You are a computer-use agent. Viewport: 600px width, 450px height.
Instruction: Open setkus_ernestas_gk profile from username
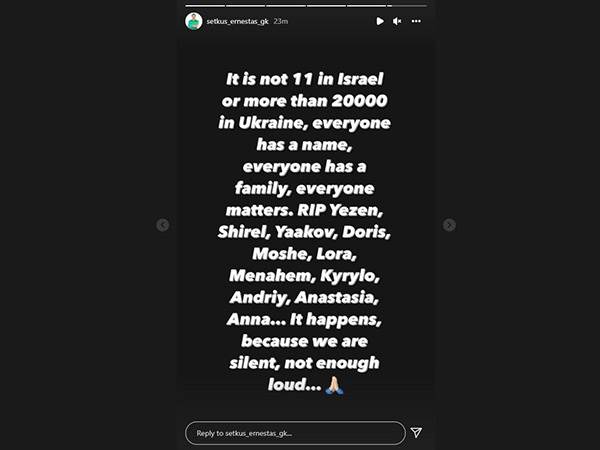(x=239, y=21)
